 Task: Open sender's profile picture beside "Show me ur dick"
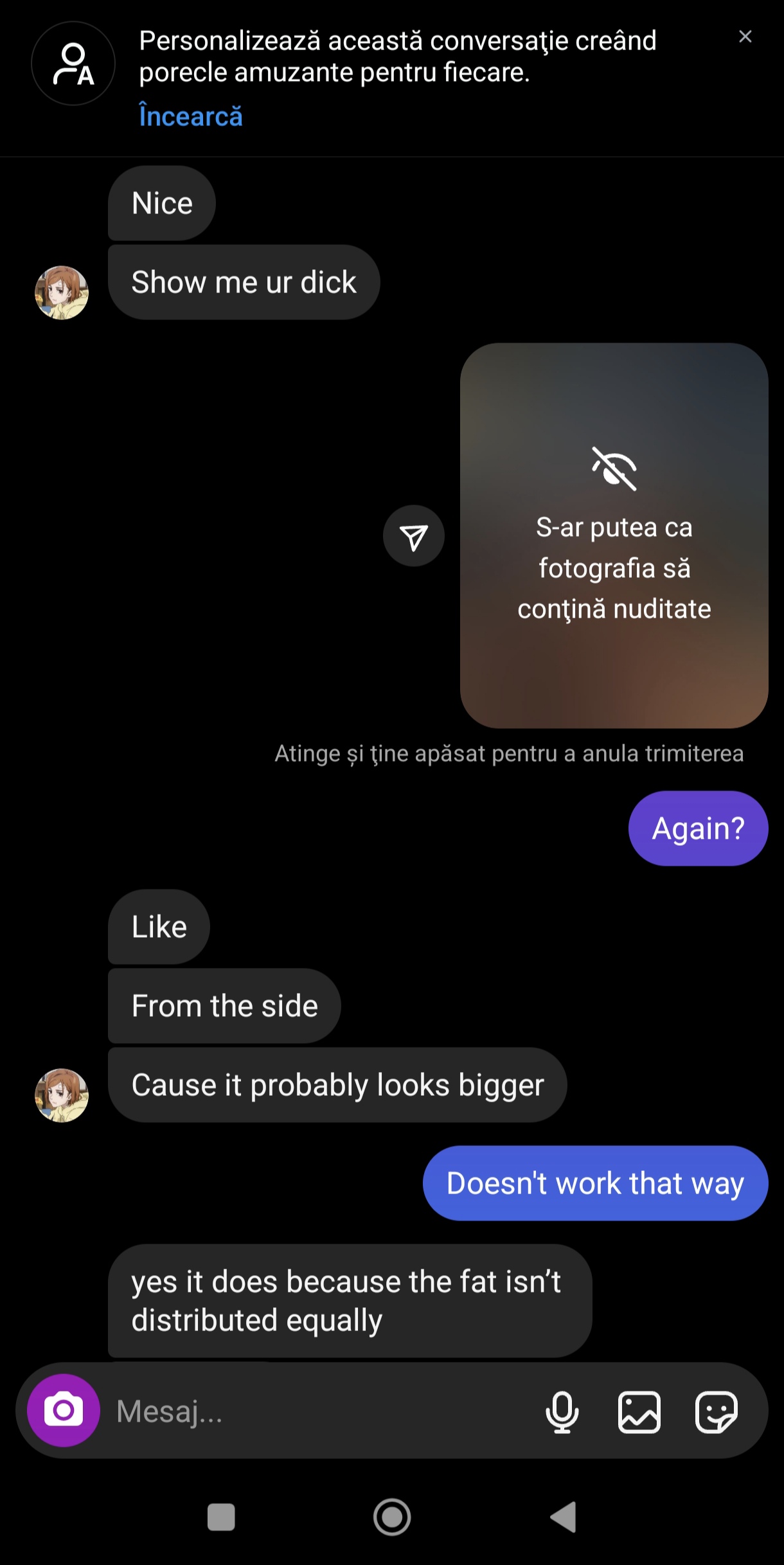[x=62, y=293]
